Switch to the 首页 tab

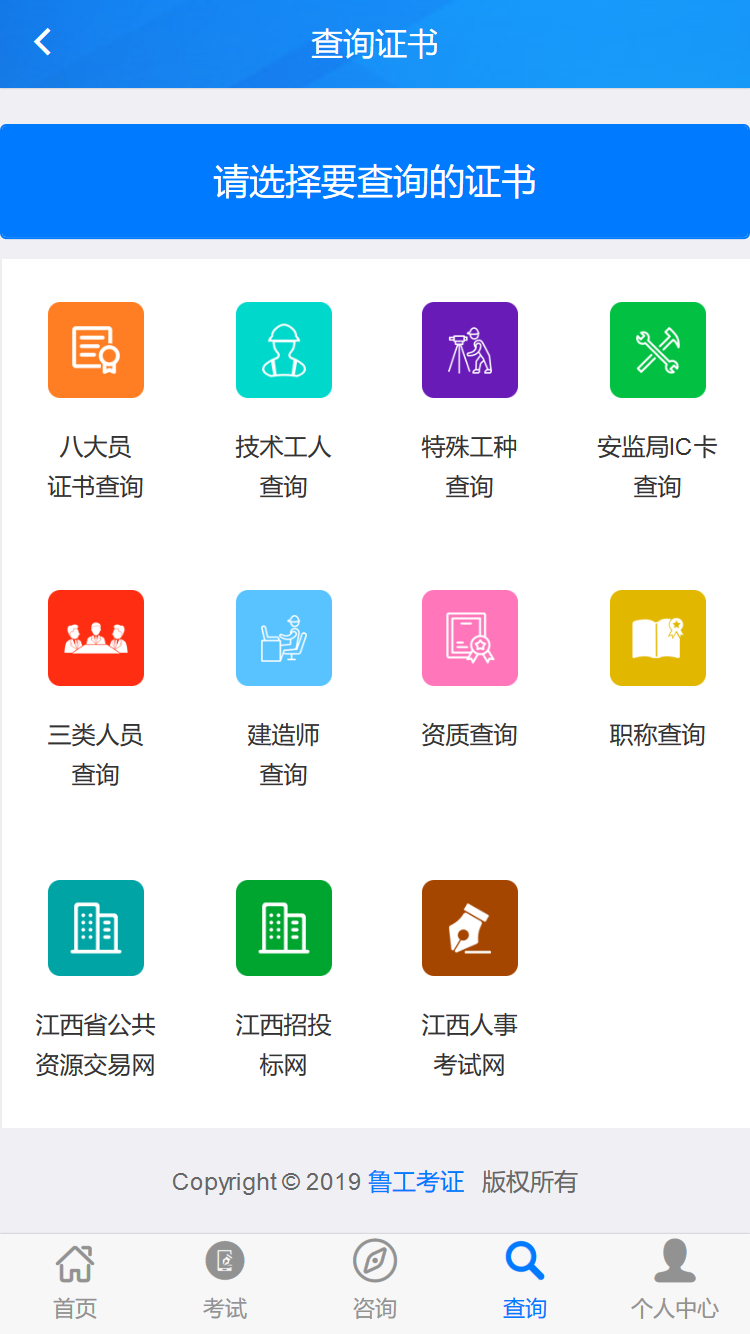75,1282
